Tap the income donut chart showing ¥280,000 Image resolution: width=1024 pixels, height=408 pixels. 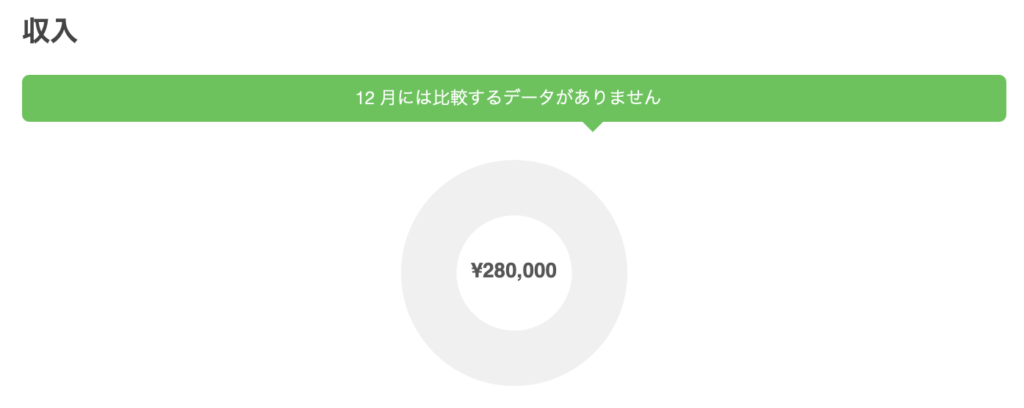click(x=513, y=272)
